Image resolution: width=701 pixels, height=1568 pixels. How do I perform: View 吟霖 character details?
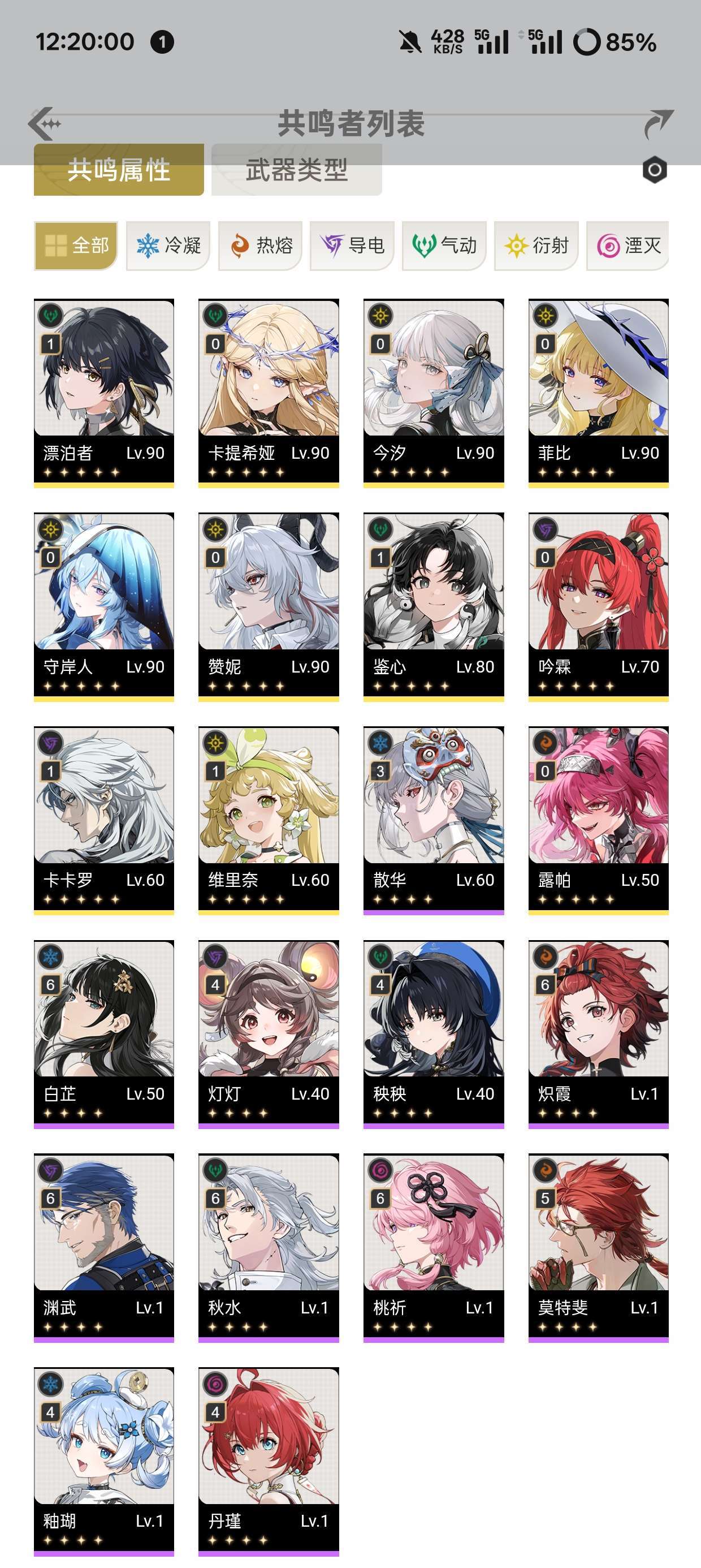point(599,607)
